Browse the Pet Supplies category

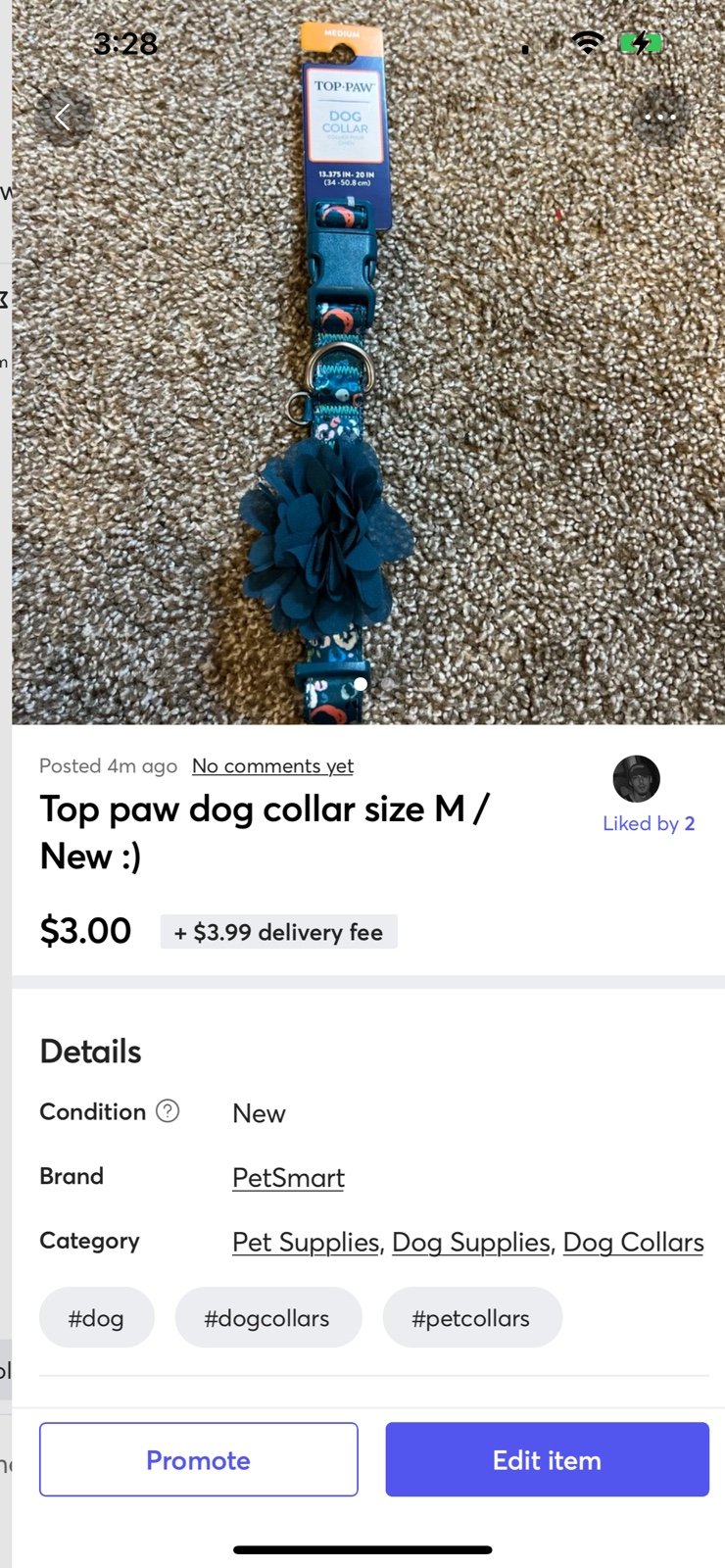305,1243
